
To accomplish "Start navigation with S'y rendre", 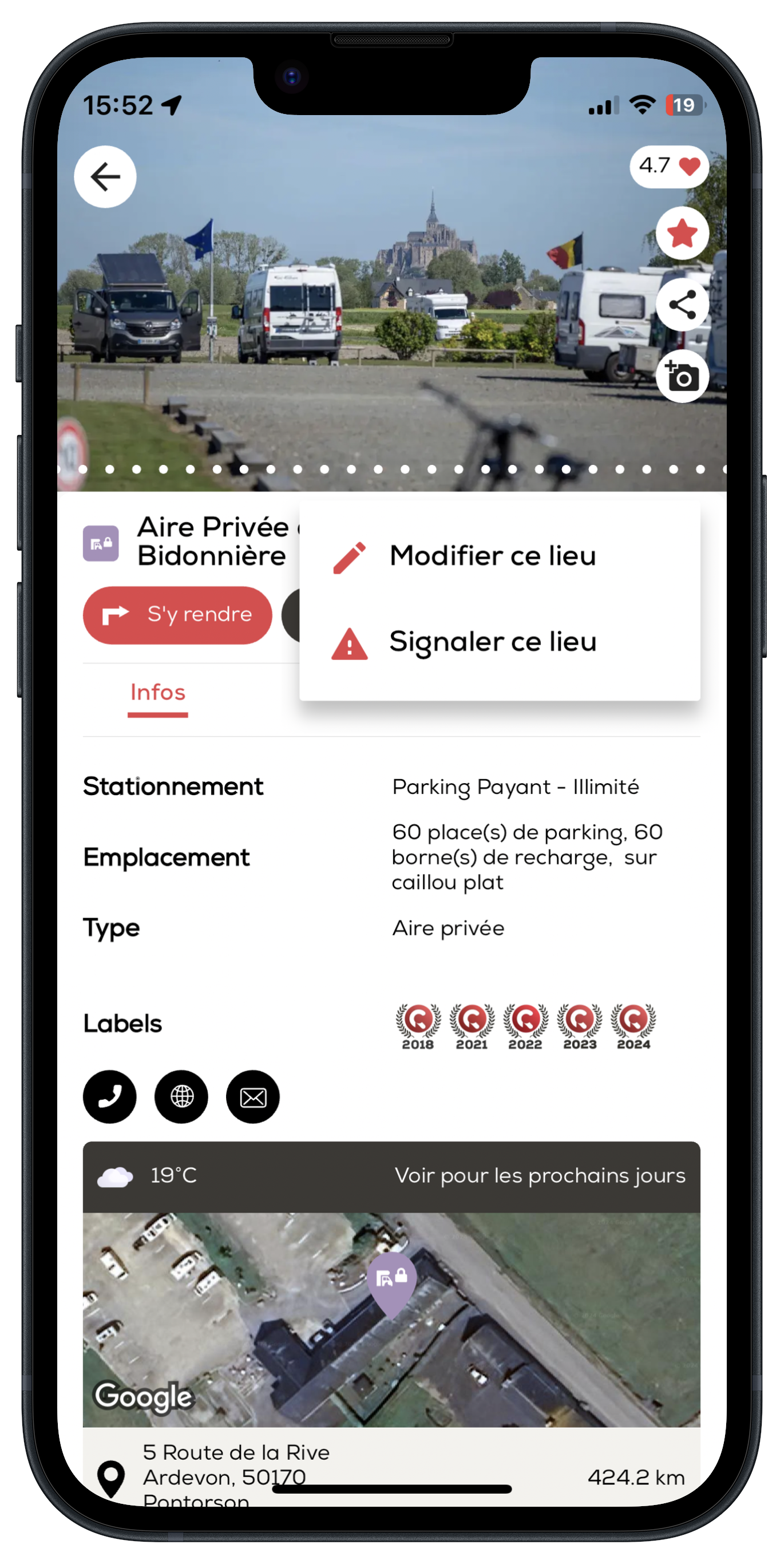I will (x=177, y=614).
